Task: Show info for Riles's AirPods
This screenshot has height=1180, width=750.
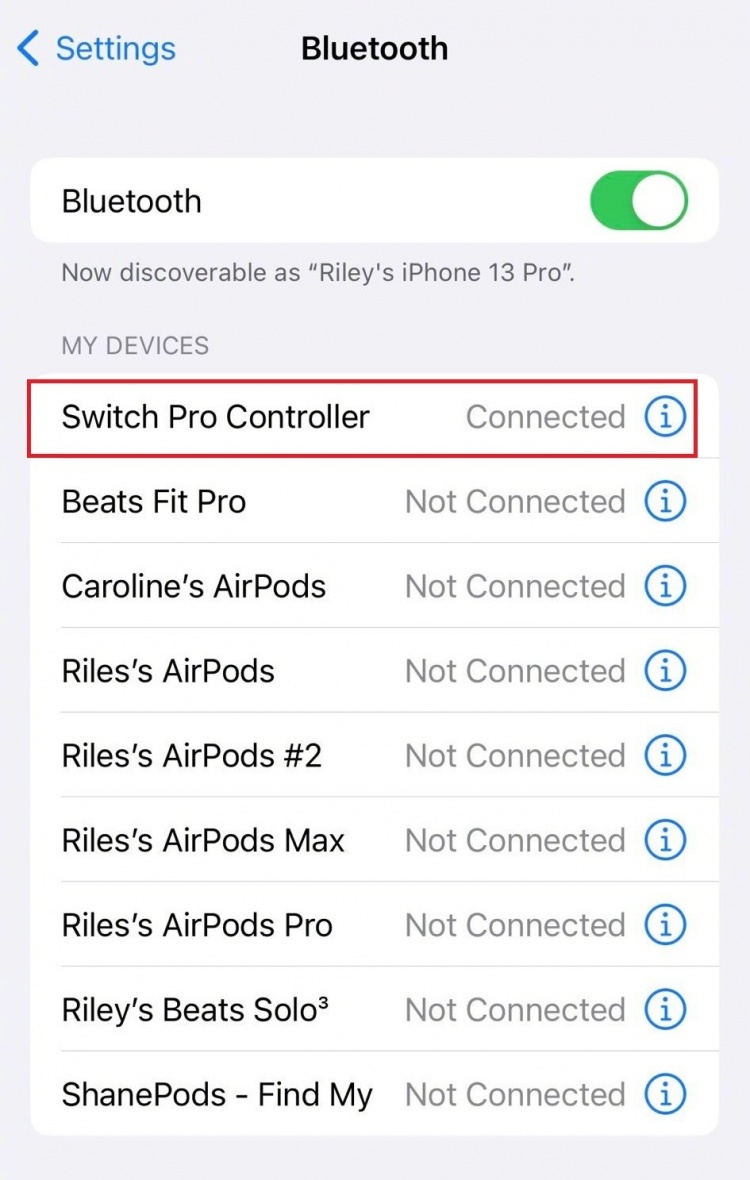Action: point(665,671)
